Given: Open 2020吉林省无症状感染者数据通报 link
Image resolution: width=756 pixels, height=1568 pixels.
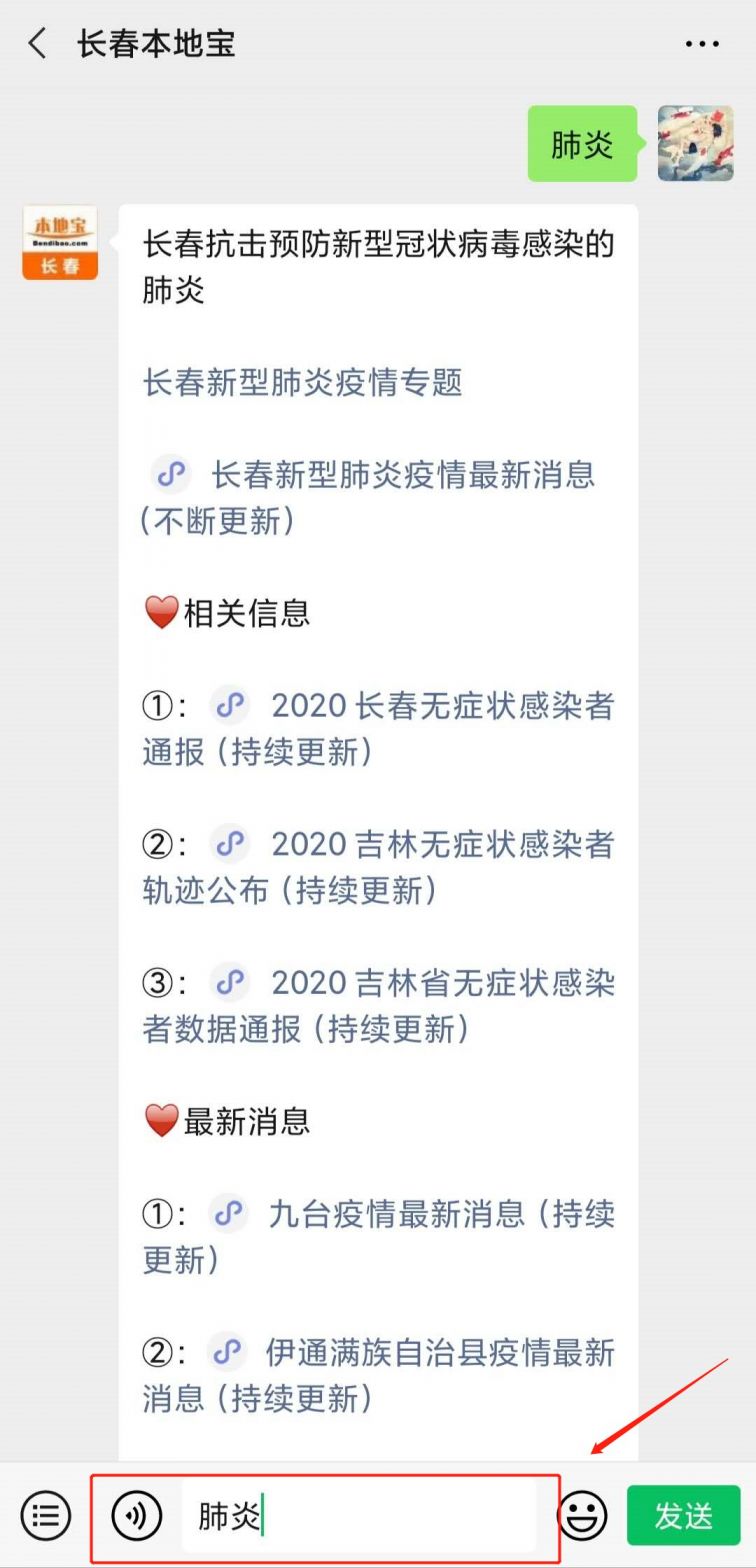Looking at the screenshot, I should point(442,983).
